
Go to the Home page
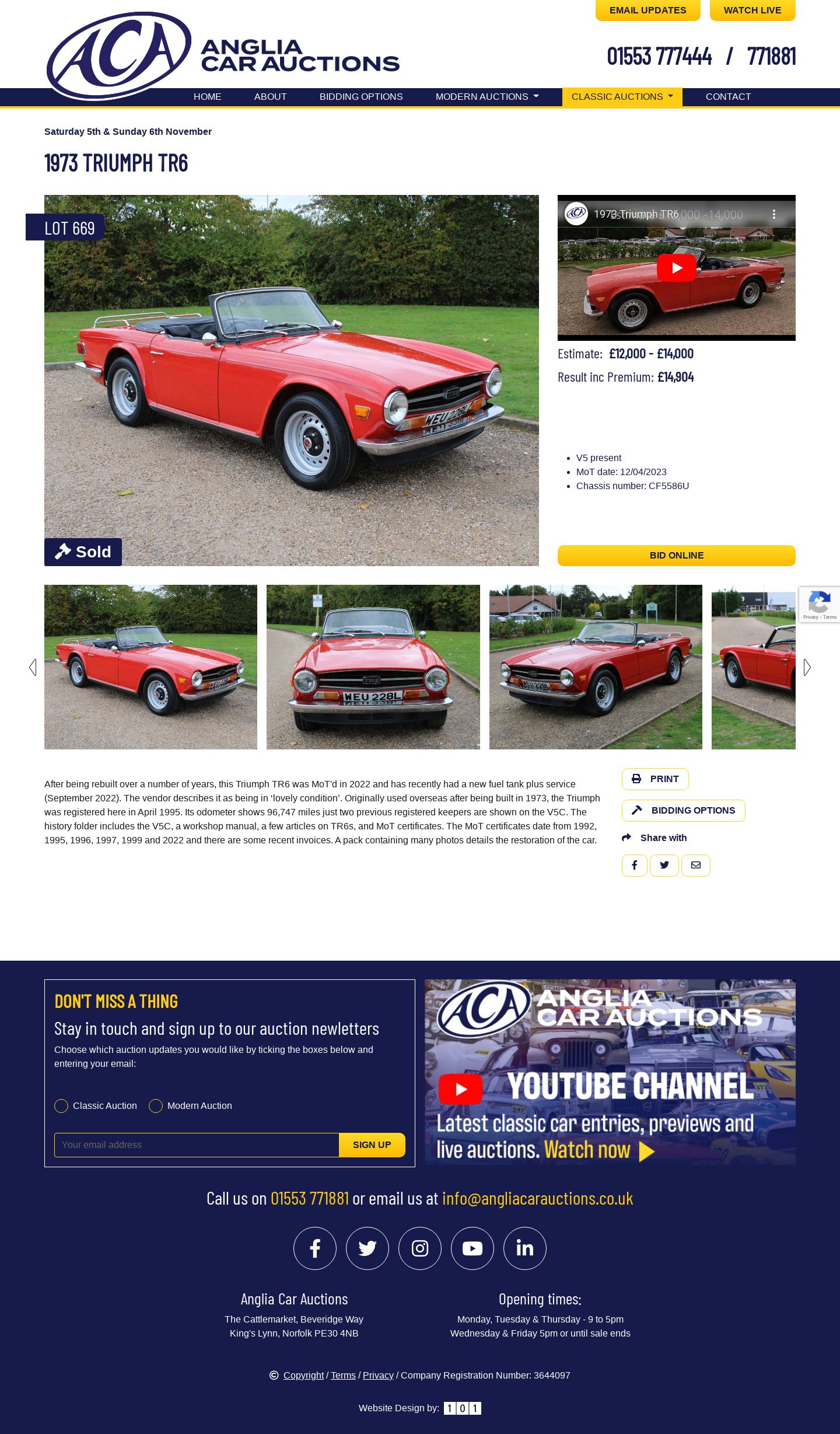(207, 97)
